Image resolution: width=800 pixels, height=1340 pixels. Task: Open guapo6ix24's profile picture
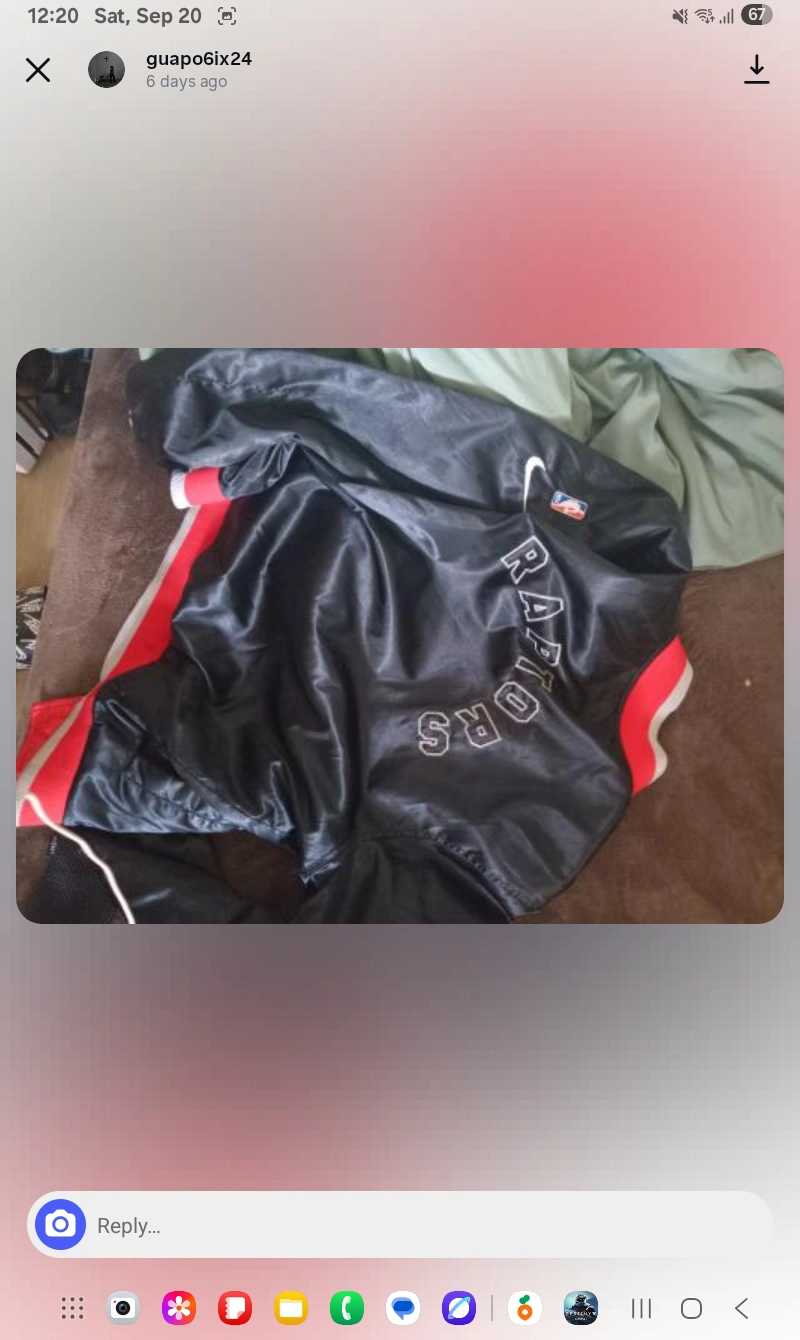(x=107, y=70)
